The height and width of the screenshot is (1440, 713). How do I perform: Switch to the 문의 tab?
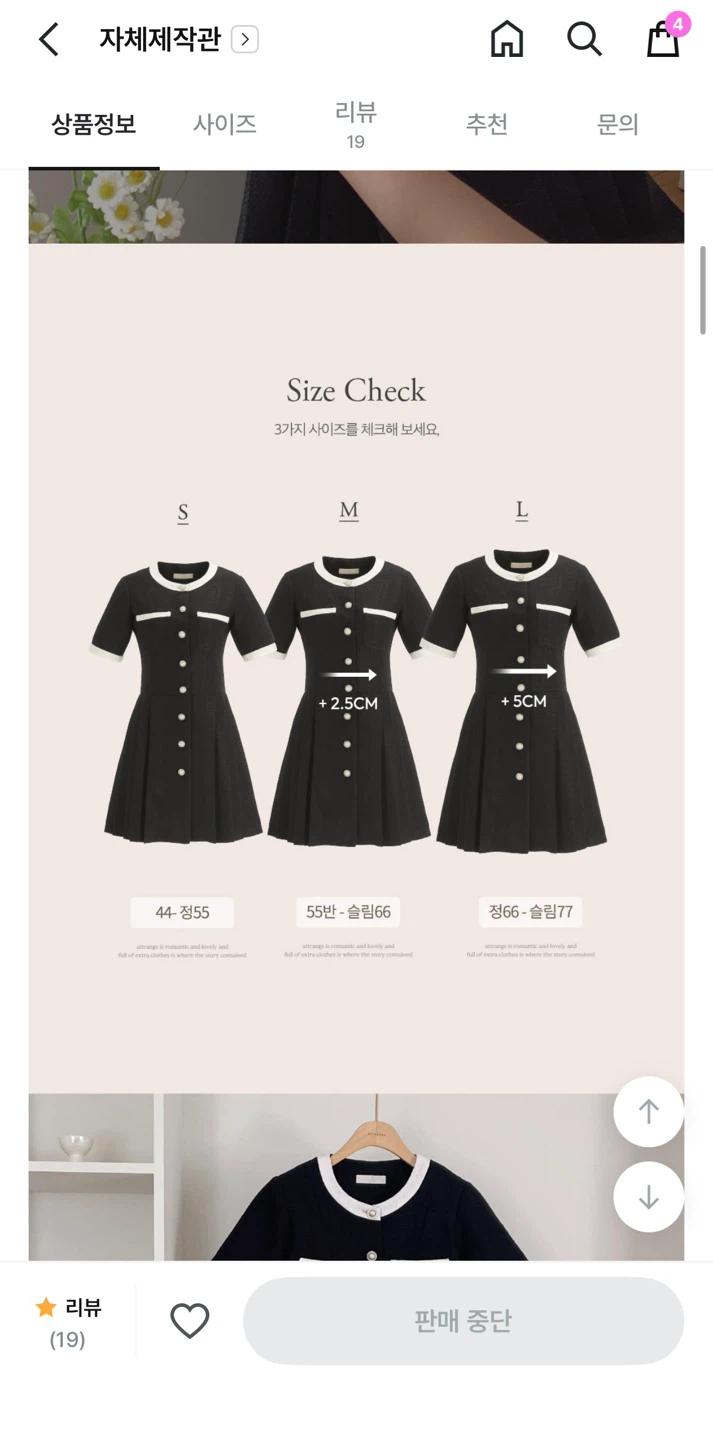(x=618, y=124)
